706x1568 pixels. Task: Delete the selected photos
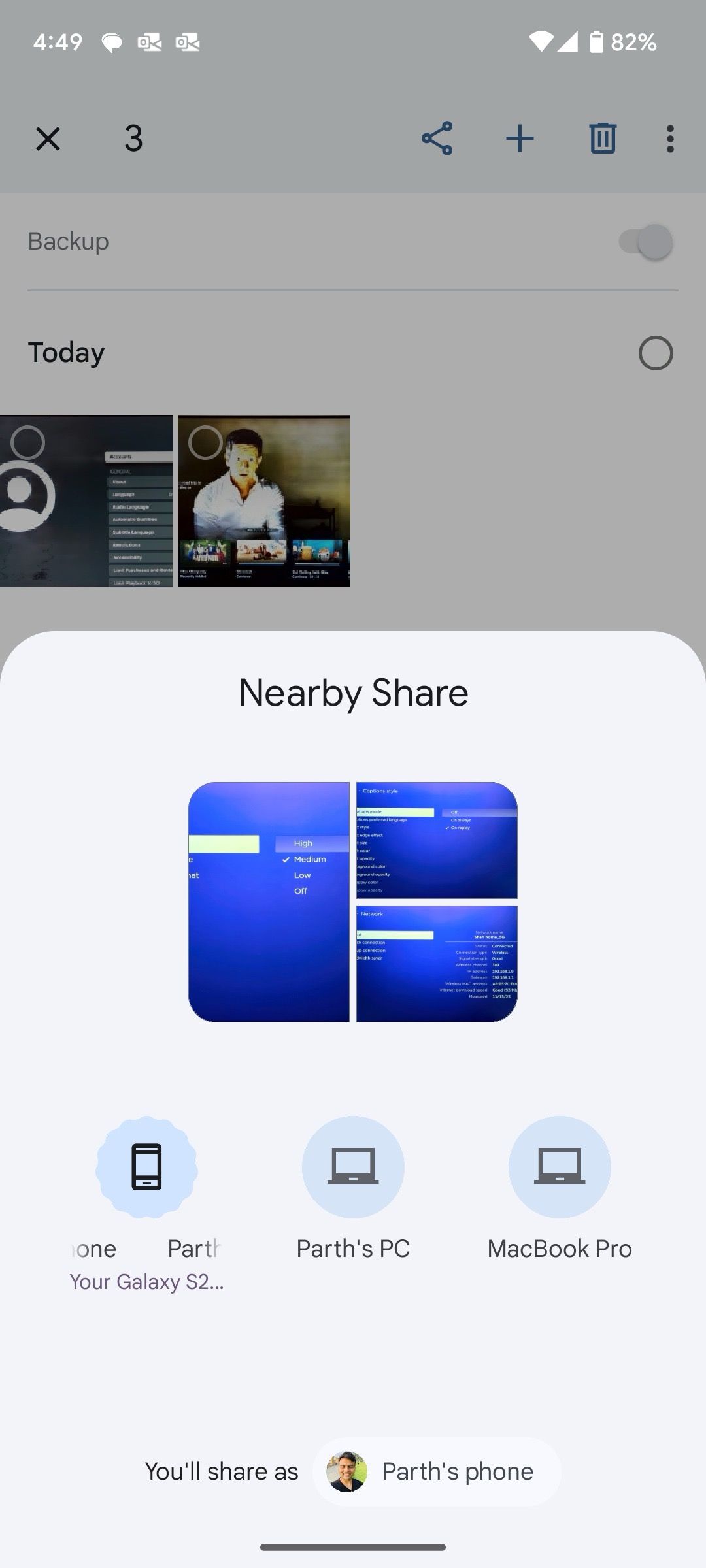coord(602,139)
